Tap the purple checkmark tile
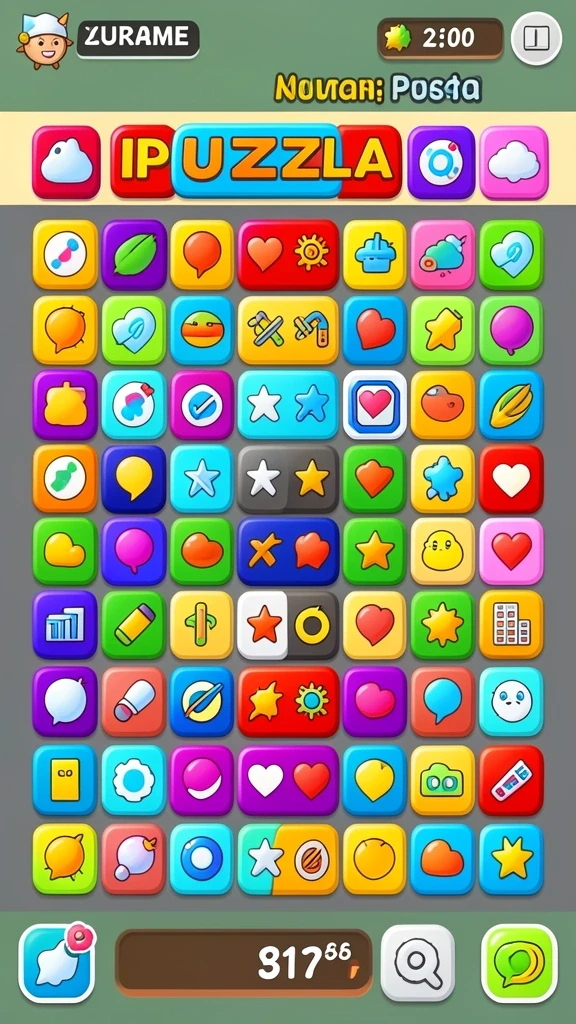This screenshot has width=576, height=1024. (202, 404)
